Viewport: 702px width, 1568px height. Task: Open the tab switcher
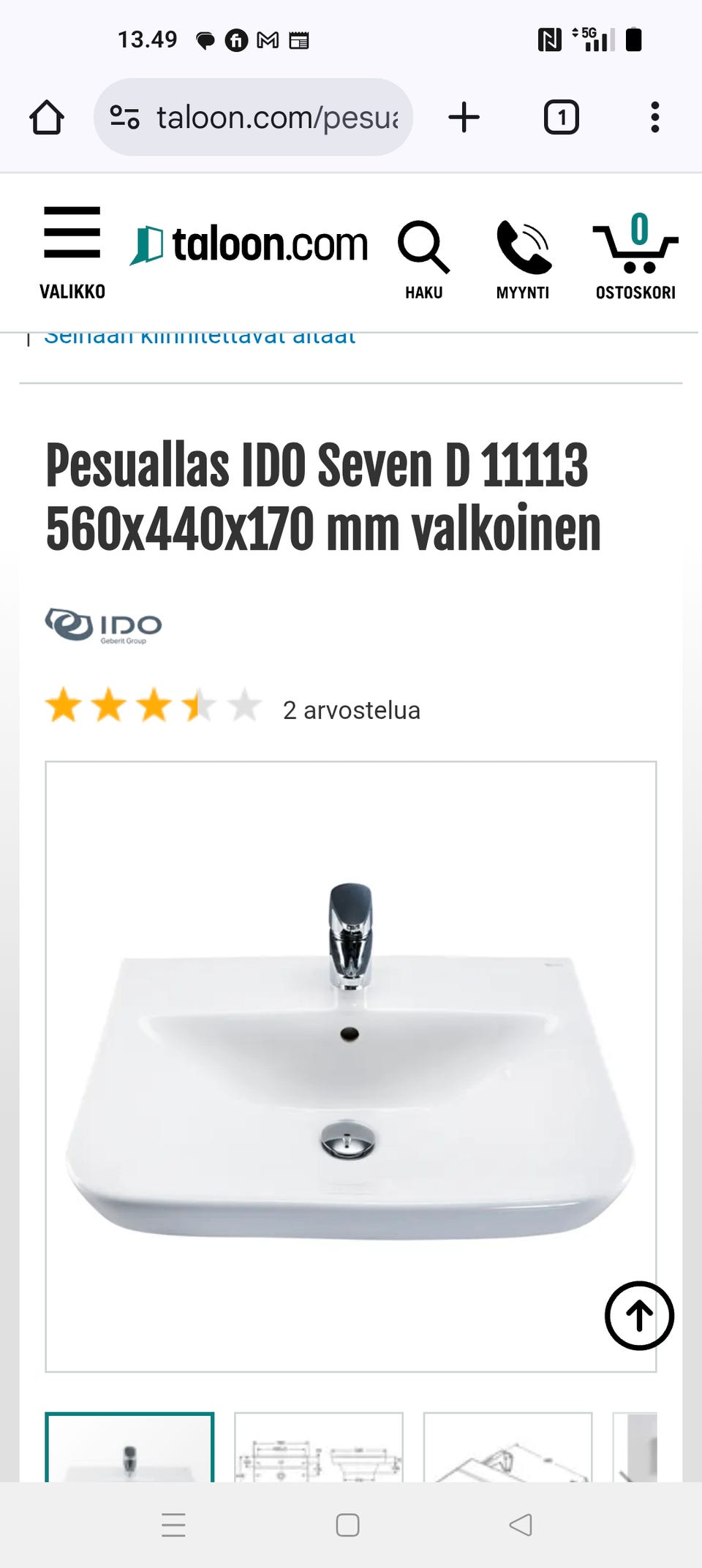pos(561,118)
